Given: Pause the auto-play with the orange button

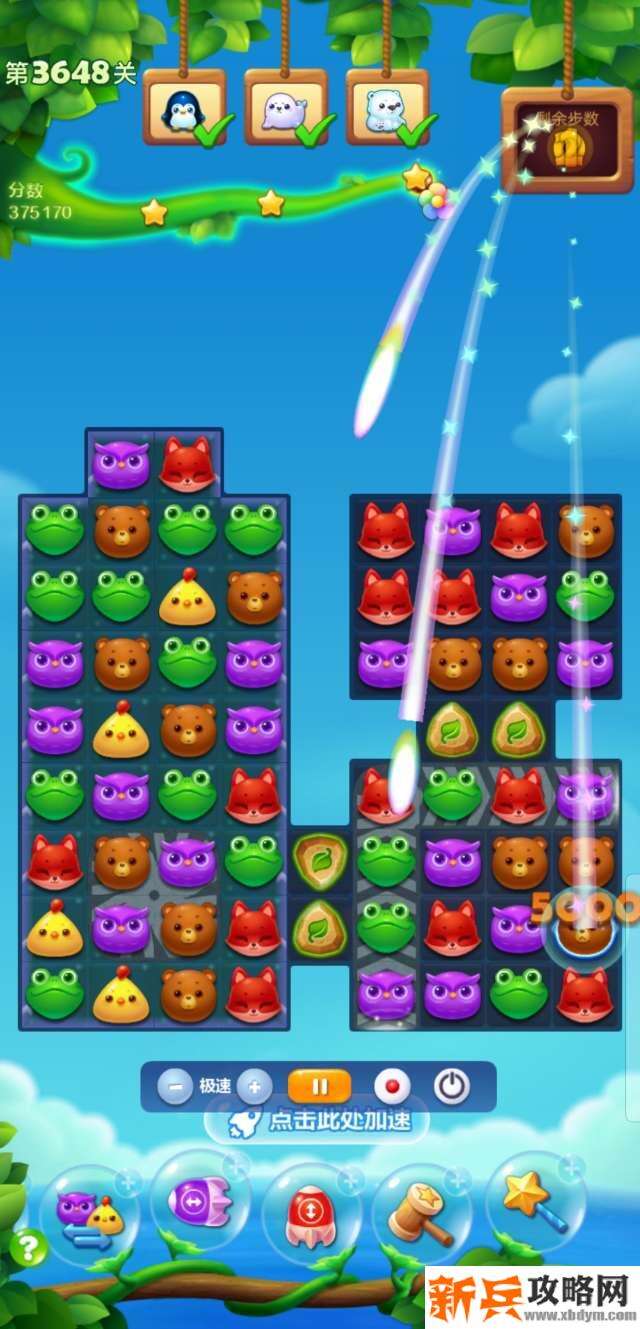Looking at the screenshot, I should tap(319, 1086).
